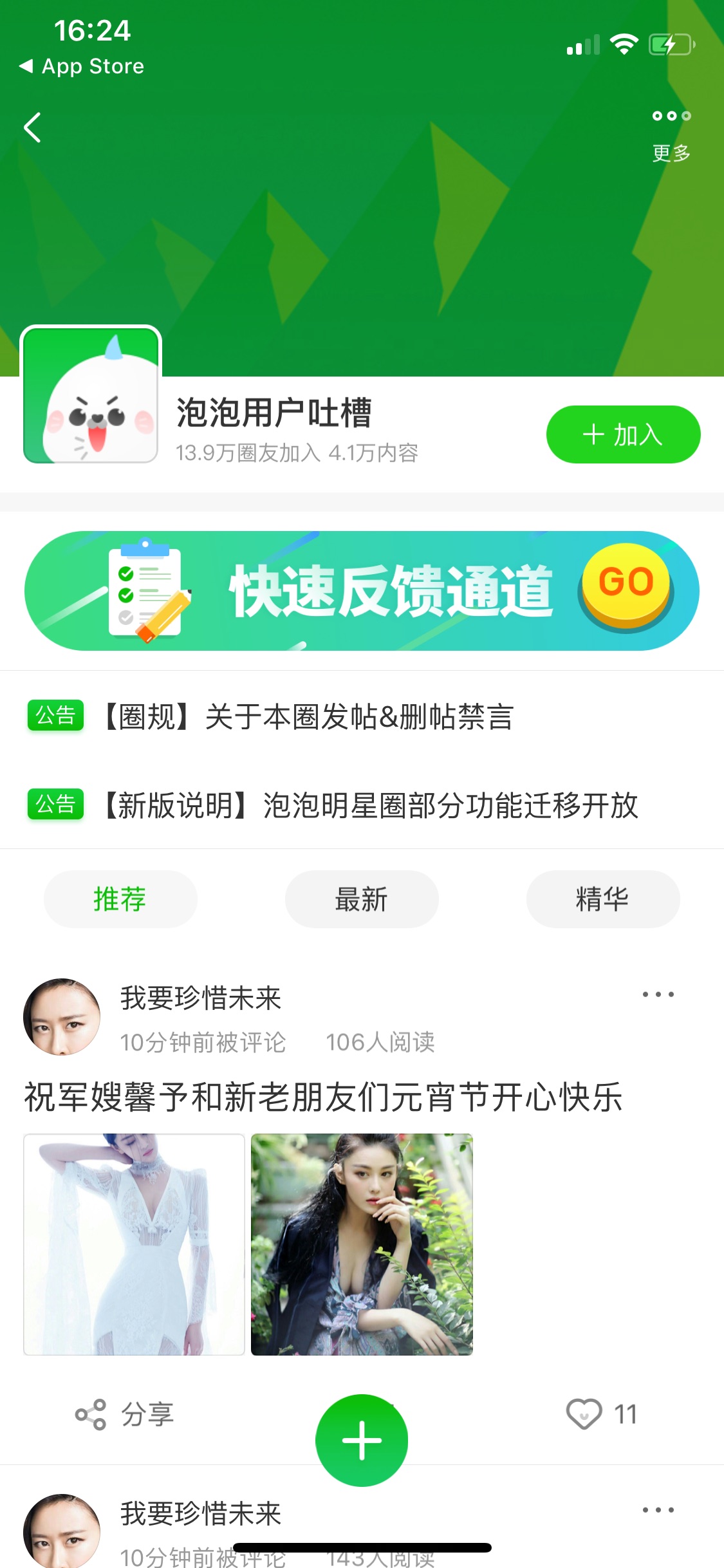Go back with the top-left arrow
Image resolution: width=724 pixels, height=1568 pixels.
32,127
